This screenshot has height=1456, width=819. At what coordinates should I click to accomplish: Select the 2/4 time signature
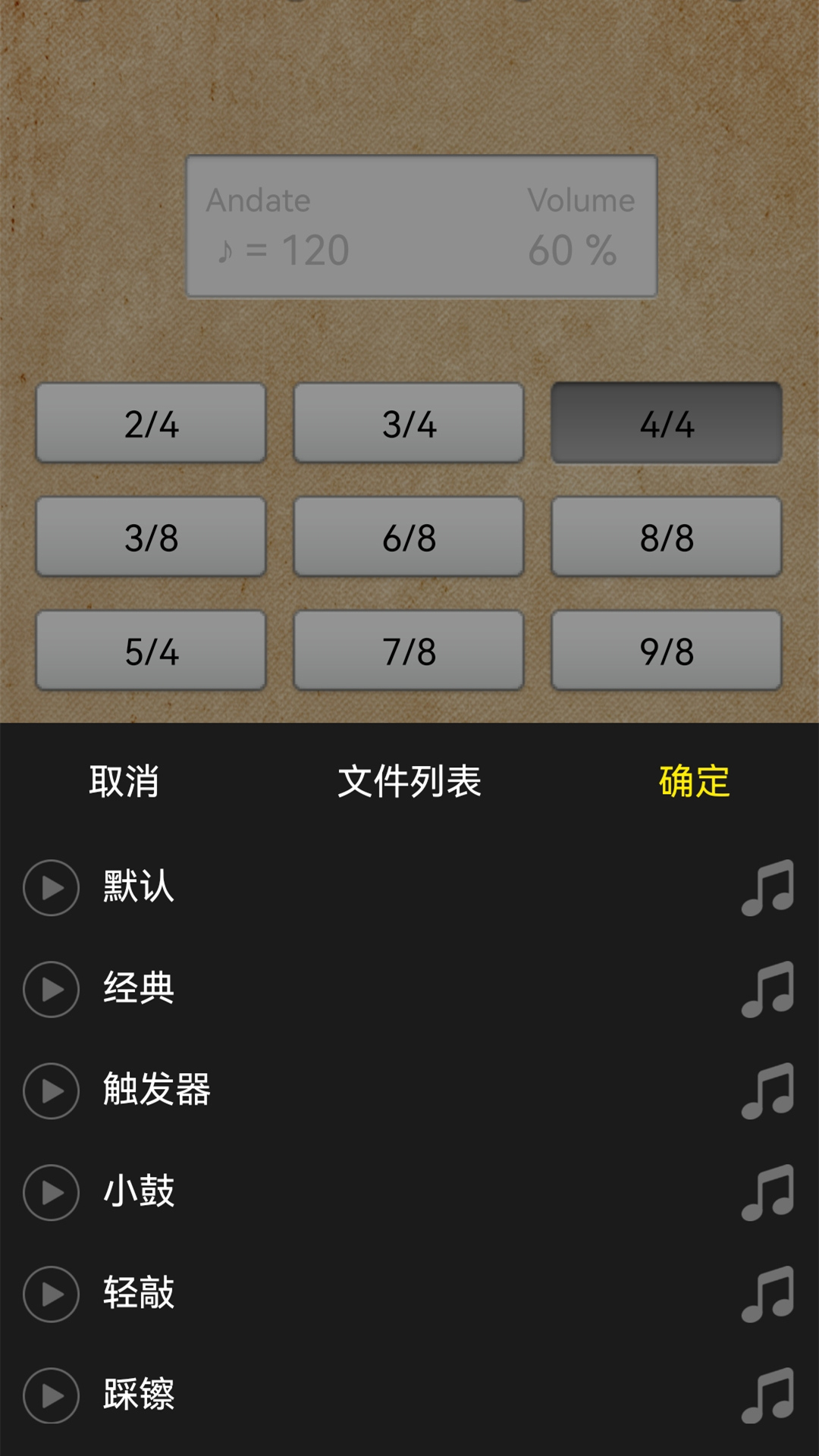151,423
